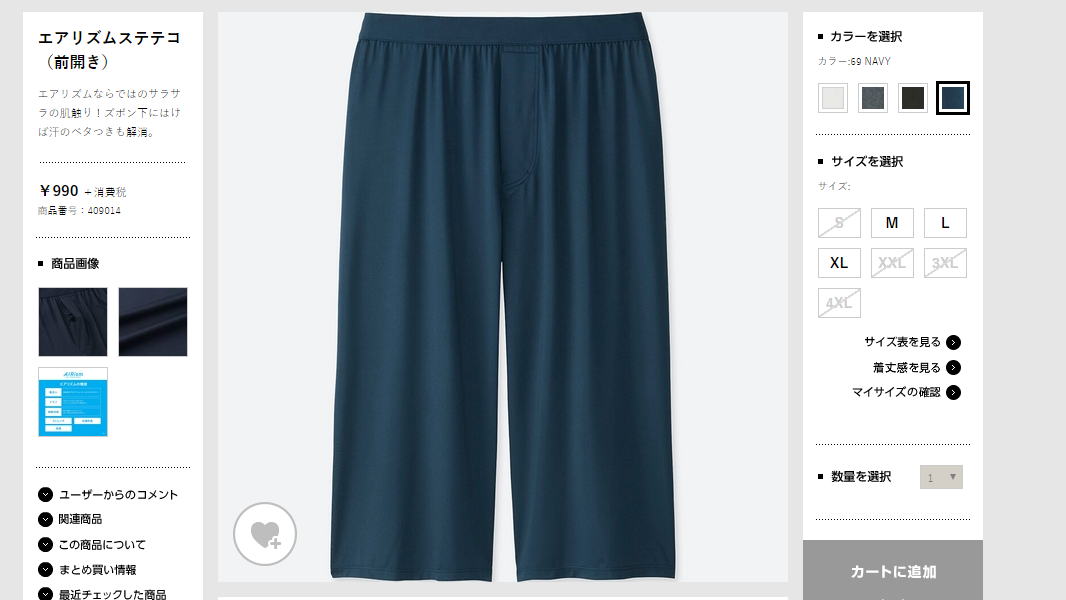Image resolution: width=1066 pixels, height=600 pixels.
Task: Select size L
Action: click(x=945, y=223)
